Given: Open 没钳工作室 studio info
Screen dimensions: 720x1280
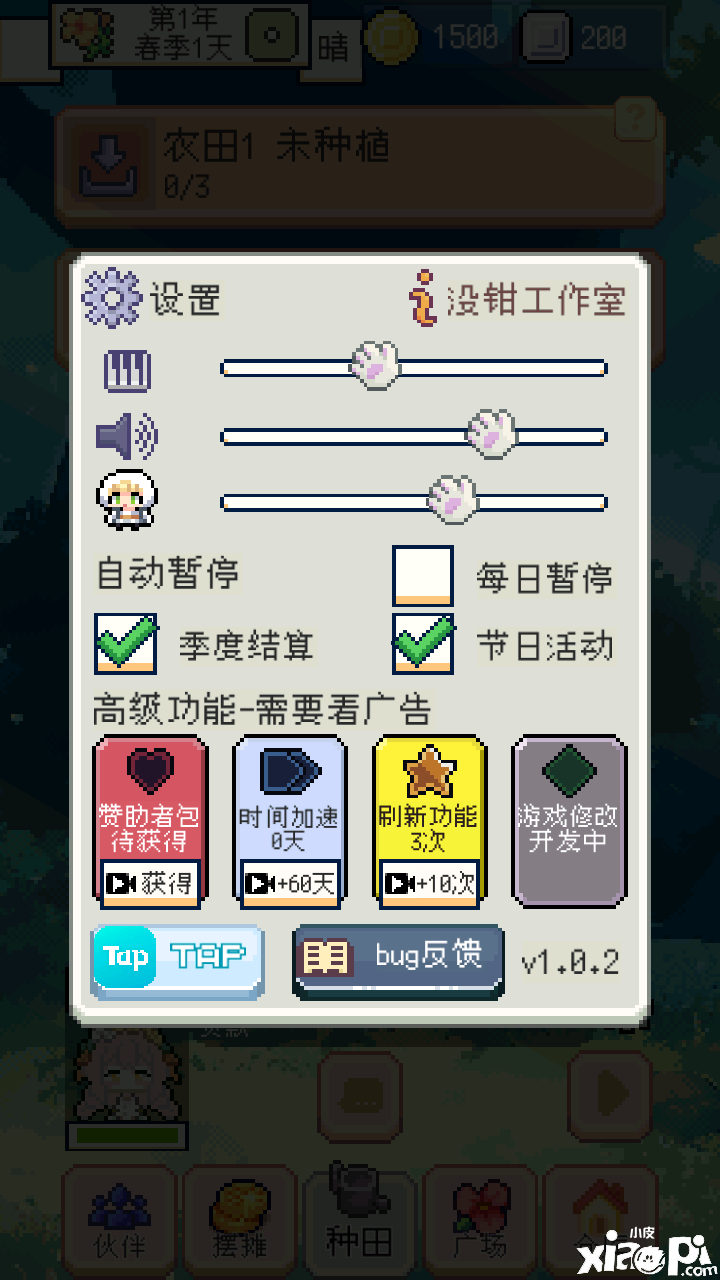Looking at the screenshot, I should (518, 300).
